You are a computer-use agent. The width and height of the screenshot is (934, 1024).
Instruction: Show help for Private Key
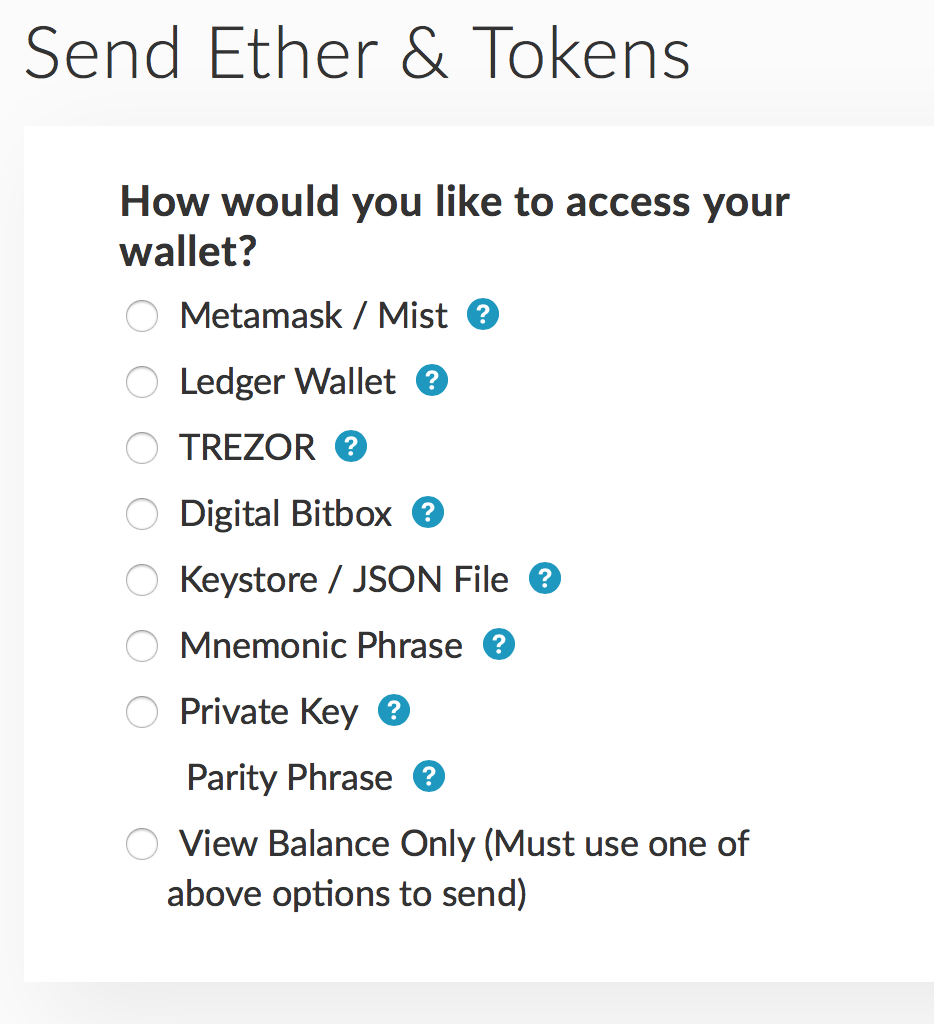tap(393, 710)
